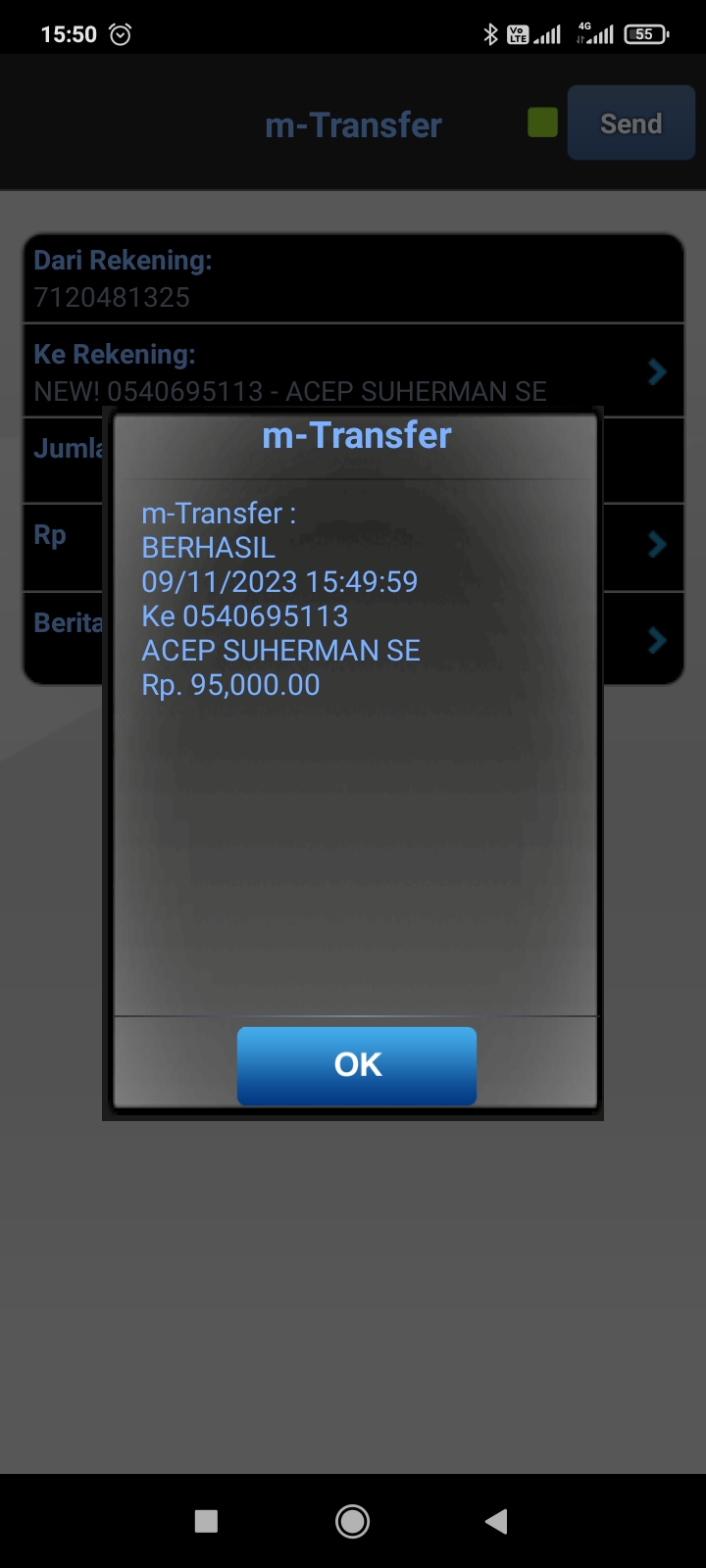The height and width of the screenshot is (1568, 706).
Task: Go back with the system back button
Action: pyautogui.click(x=496, y=1521)
